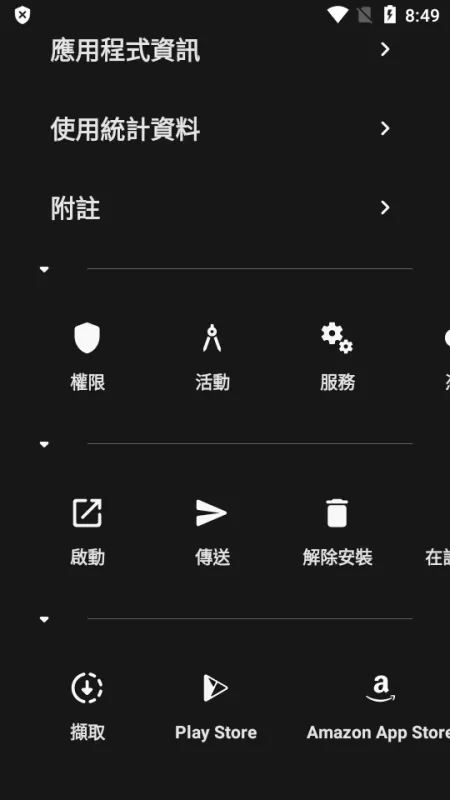Viewport: 450px width, 800px height.
Task: View 權限 permissions
Action: click(87, 356)
